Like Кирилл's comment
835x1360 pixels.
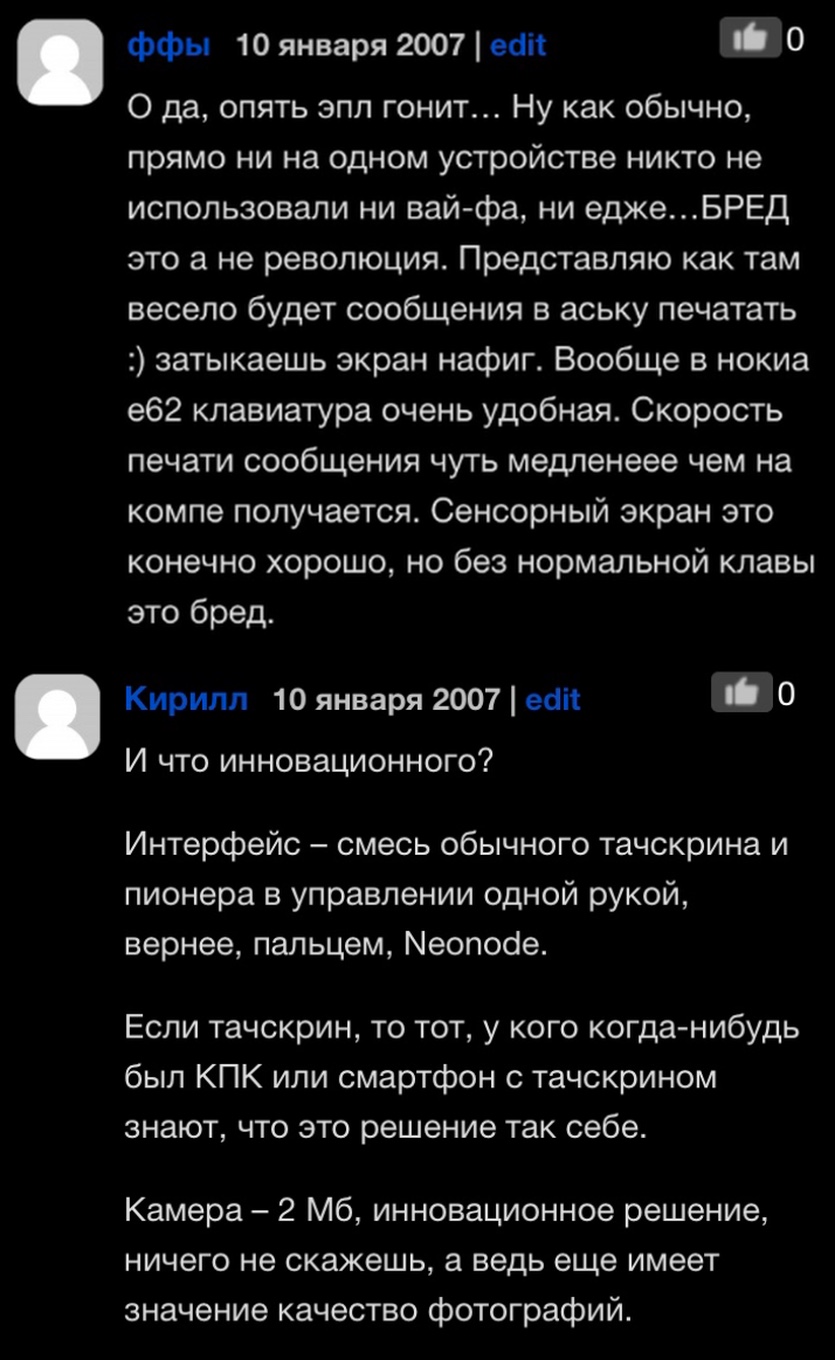point(741,692)
